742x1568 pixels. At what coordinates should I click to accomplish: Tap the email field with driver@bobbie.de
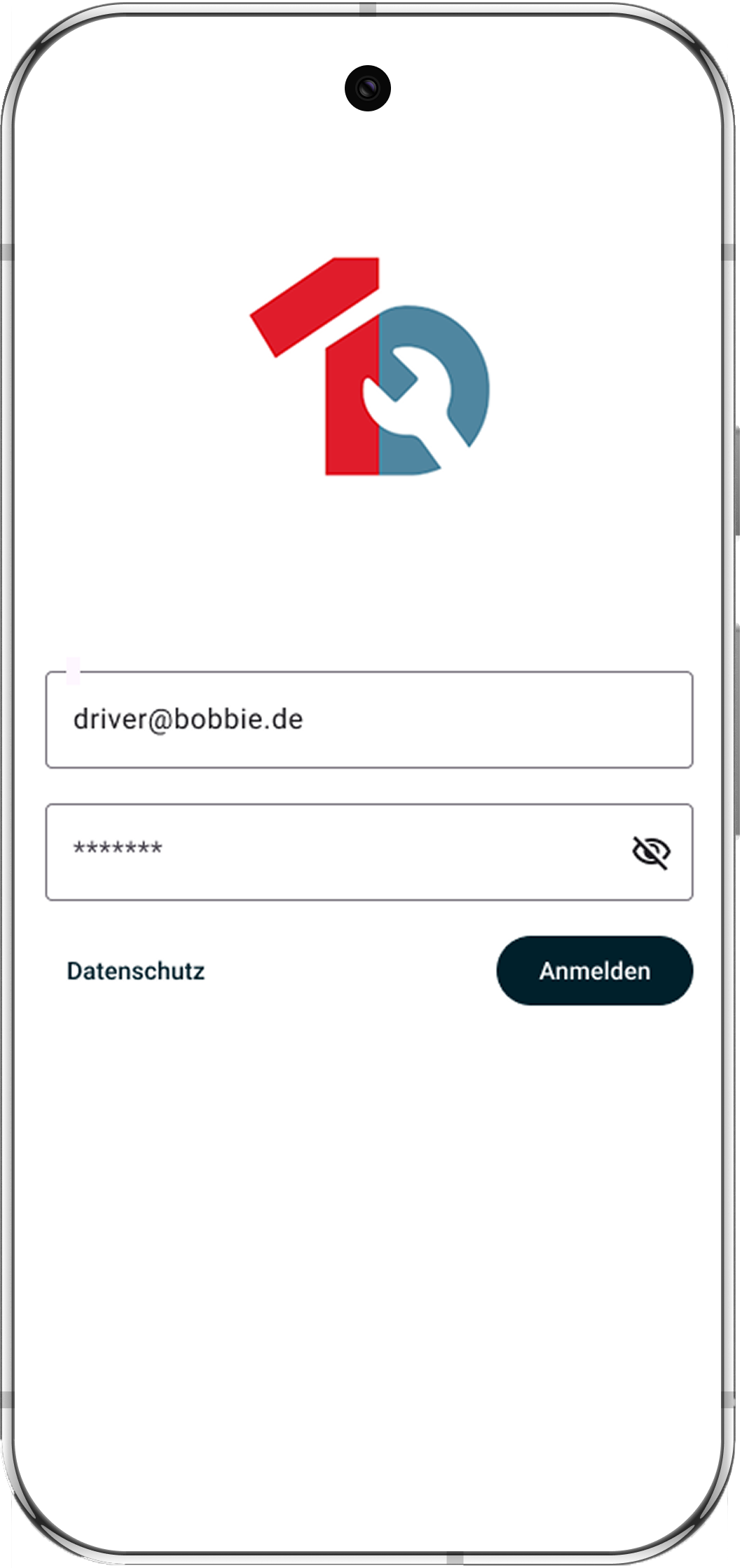(369, 720)
